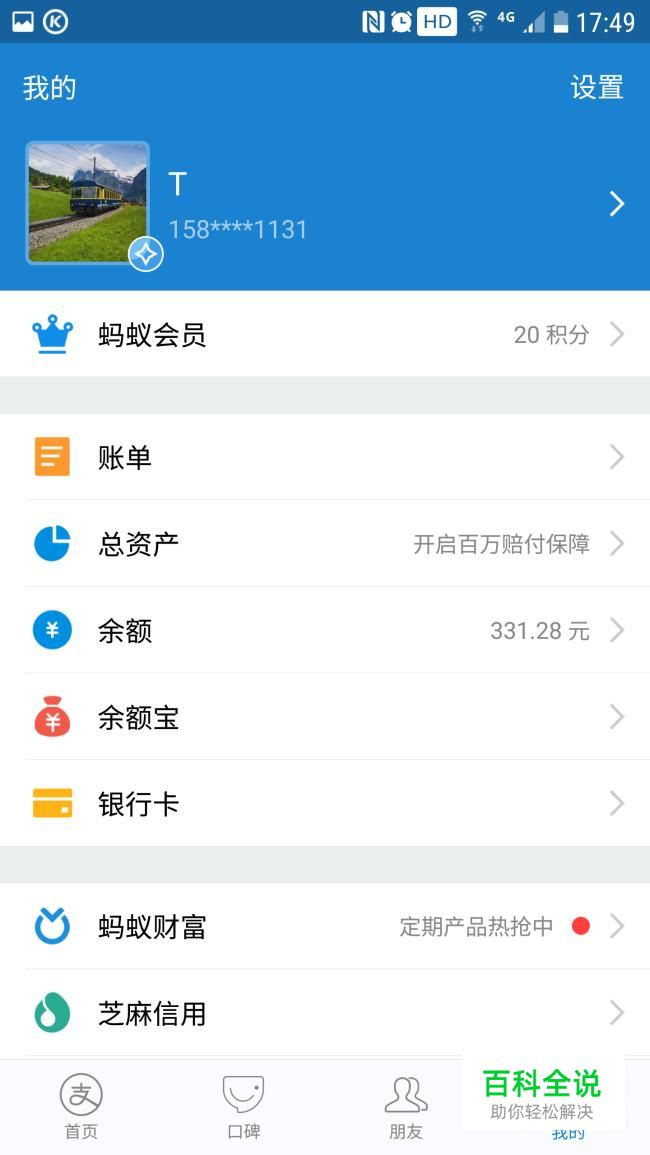Open 蚂蚁财富 wealth products

click(x=325, y=927)
